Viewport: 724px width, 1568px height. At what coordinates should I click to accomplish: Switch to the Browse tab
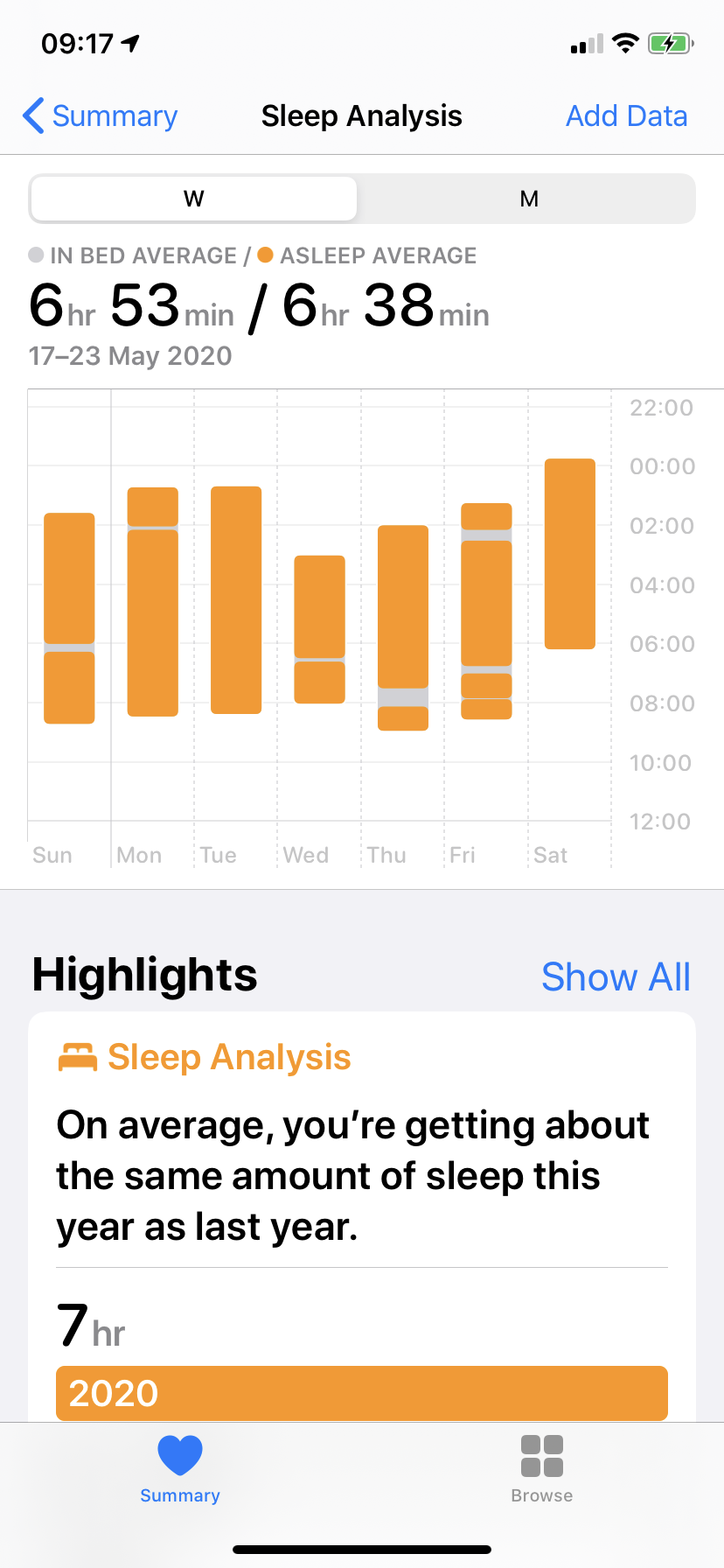(x=542, y=1469)
